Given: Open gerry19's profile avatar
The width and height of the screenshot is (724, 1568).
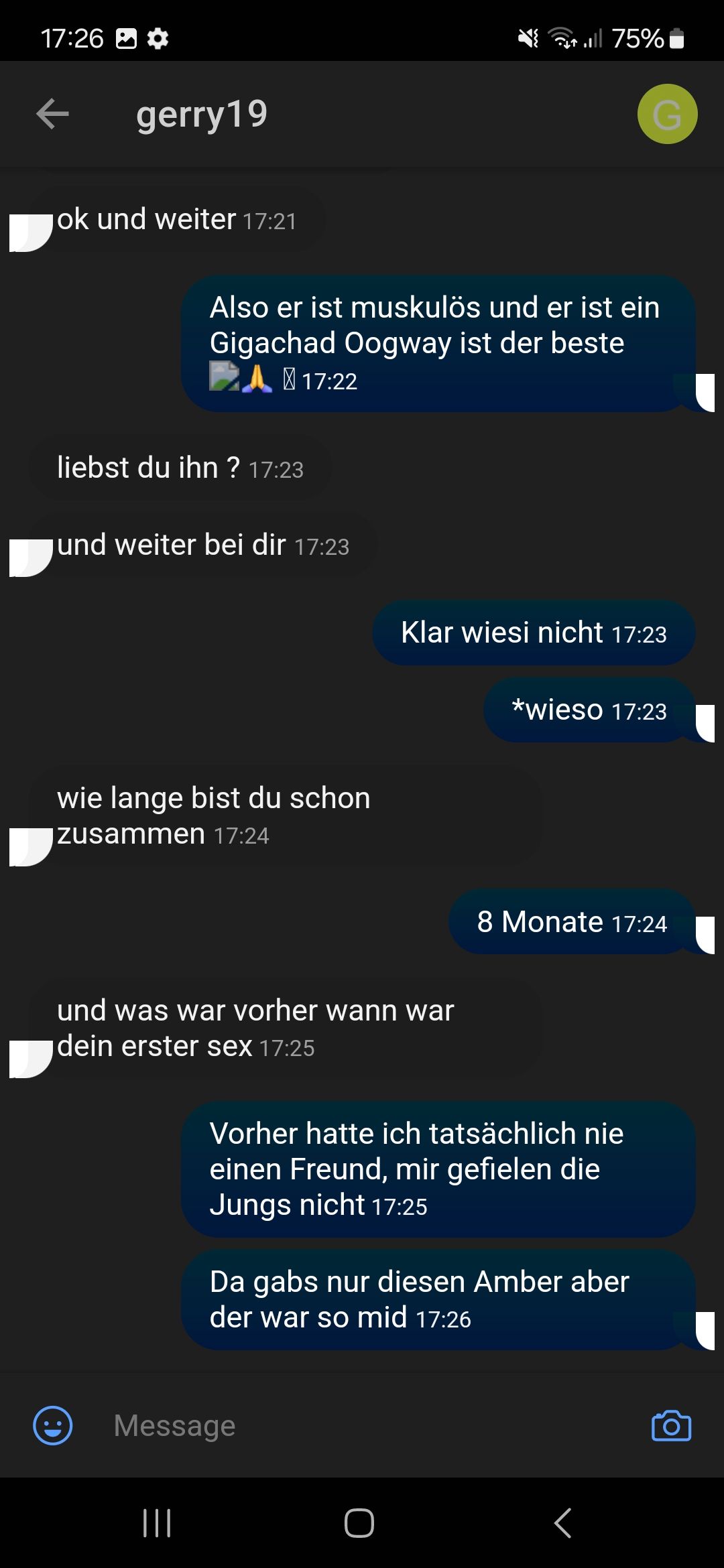Looking at the screenshot, I should click(666, 114).
